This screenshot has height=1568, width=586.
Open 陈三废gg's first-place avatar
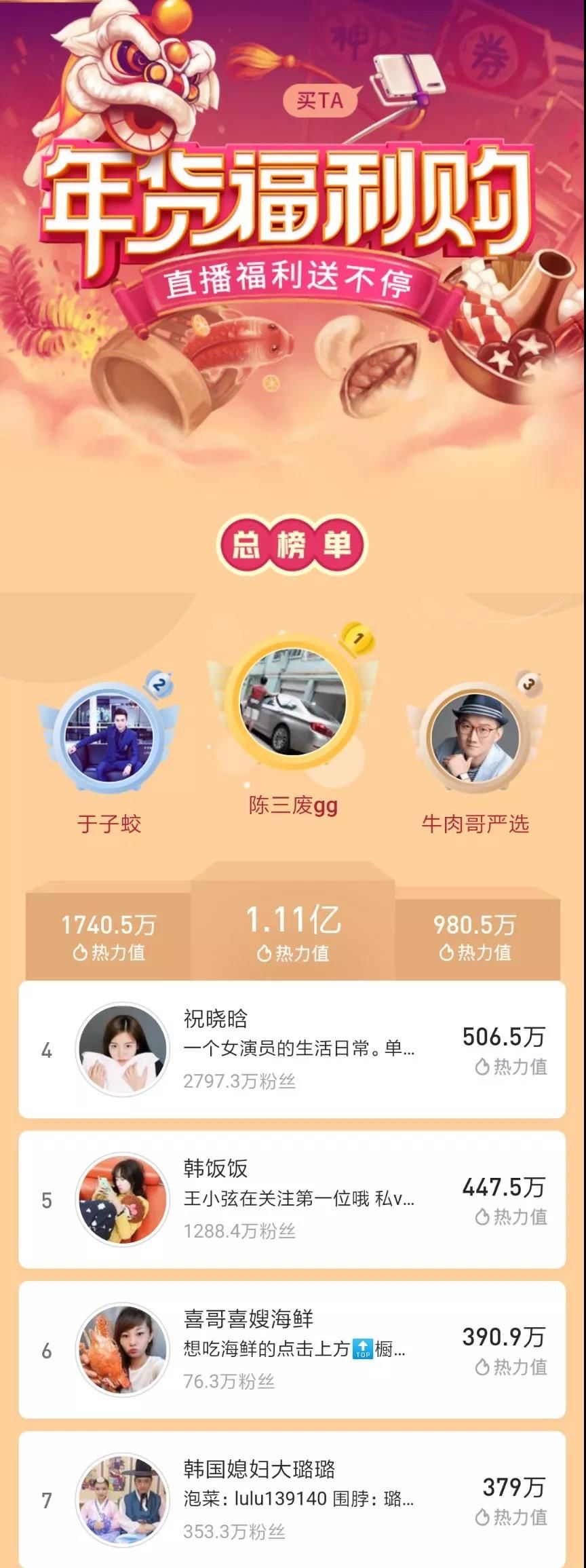[x=293, y=702]
